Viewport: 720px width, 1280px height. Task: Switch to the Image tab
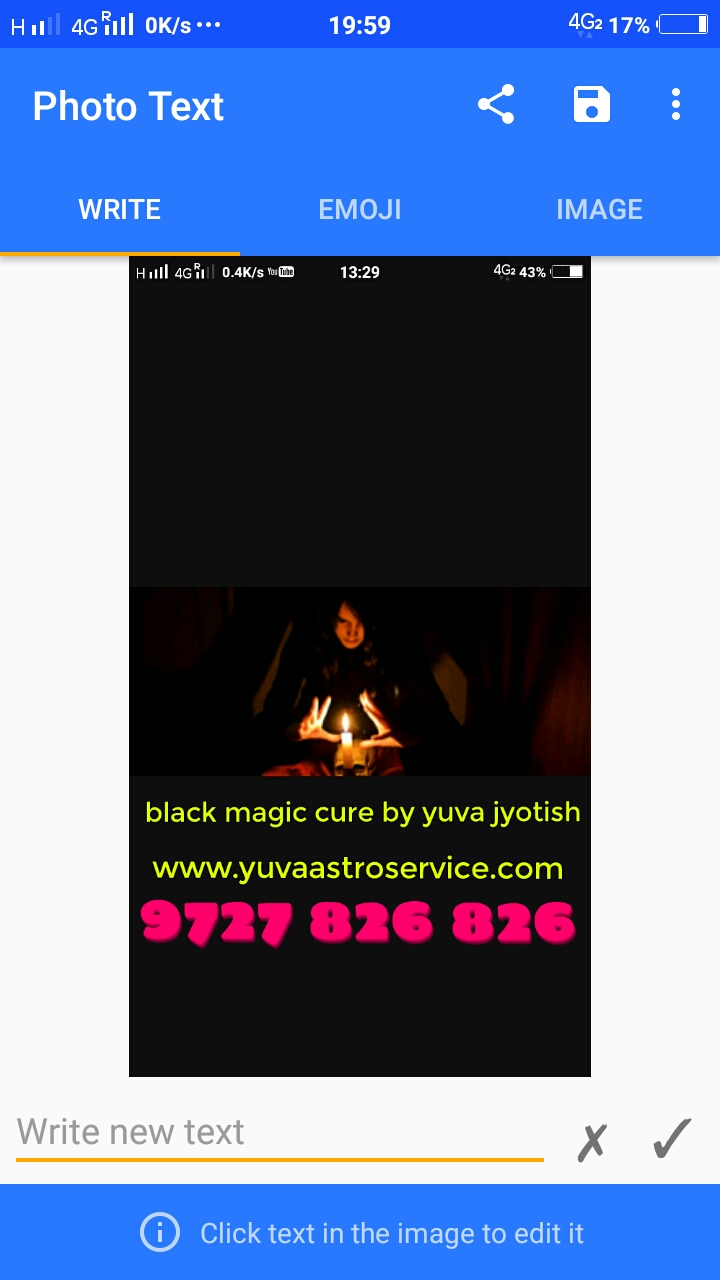point(599,209)
